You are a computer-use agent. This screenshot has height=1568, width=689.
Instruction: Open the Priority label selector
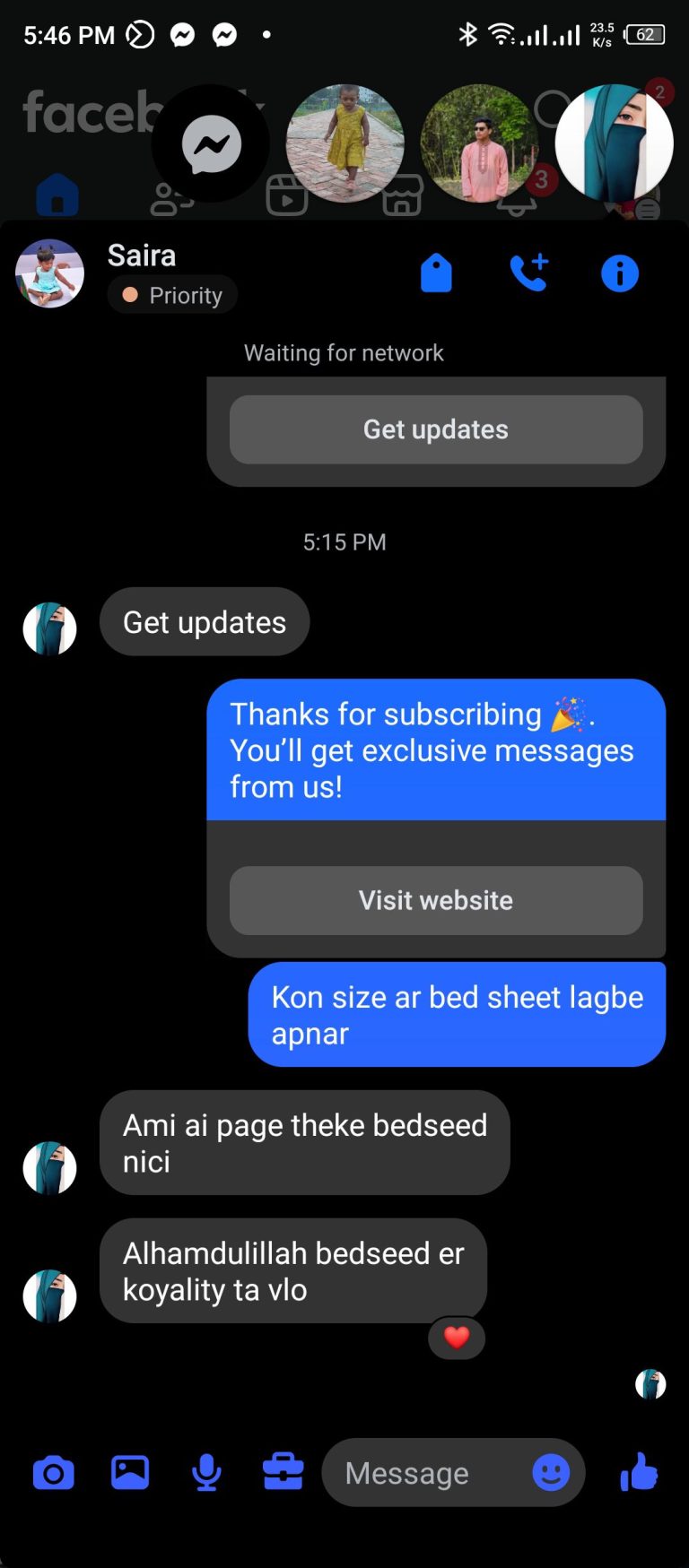pos(173,295)
